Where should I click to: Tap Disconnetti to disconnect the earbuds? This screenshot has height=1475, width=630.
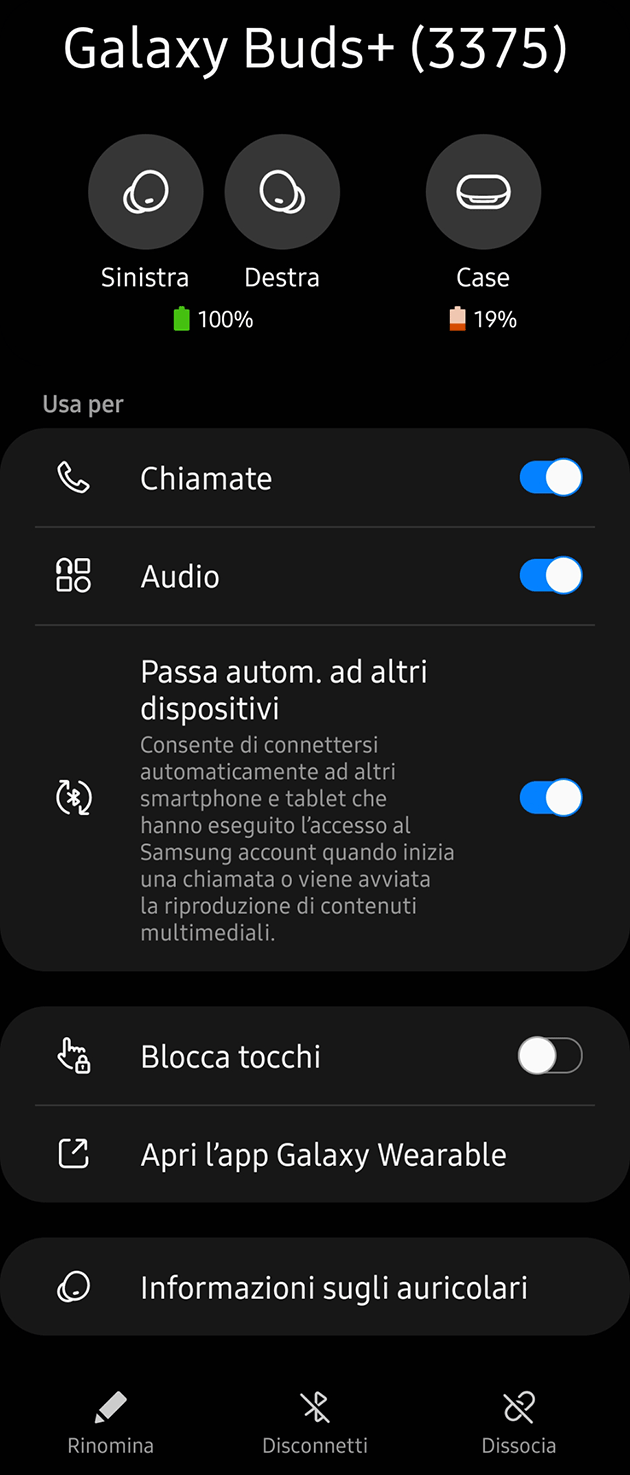point(315,1422)
